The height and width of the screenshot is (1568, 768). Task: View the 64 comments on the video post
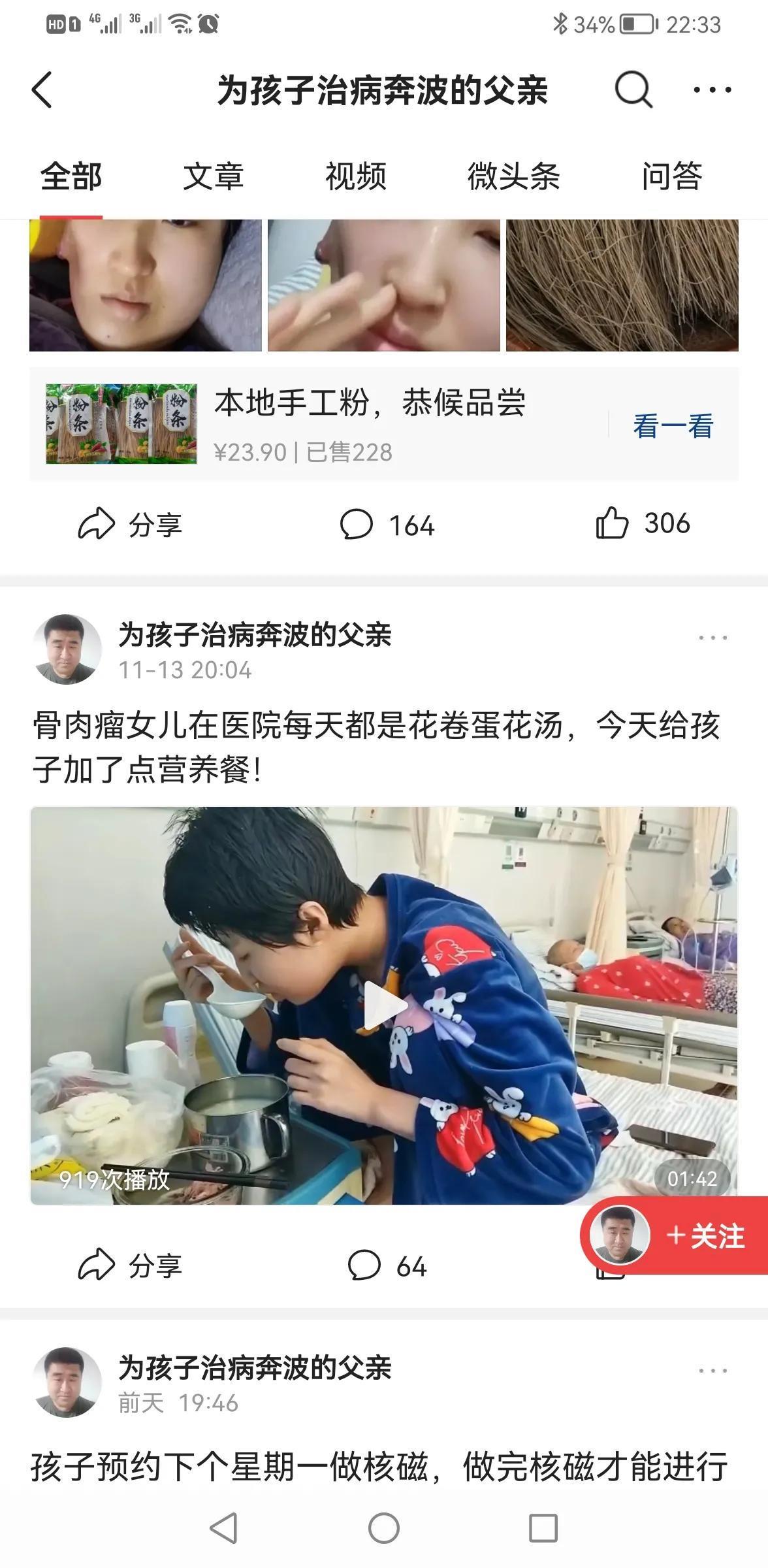point(387,1266)
